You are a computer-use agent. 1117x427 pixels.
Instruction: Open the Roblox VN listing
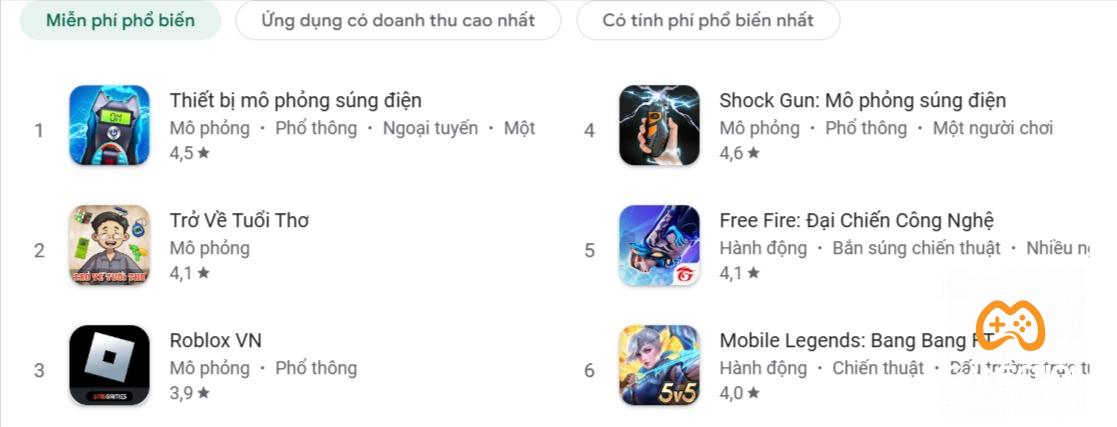pos(215,340)
